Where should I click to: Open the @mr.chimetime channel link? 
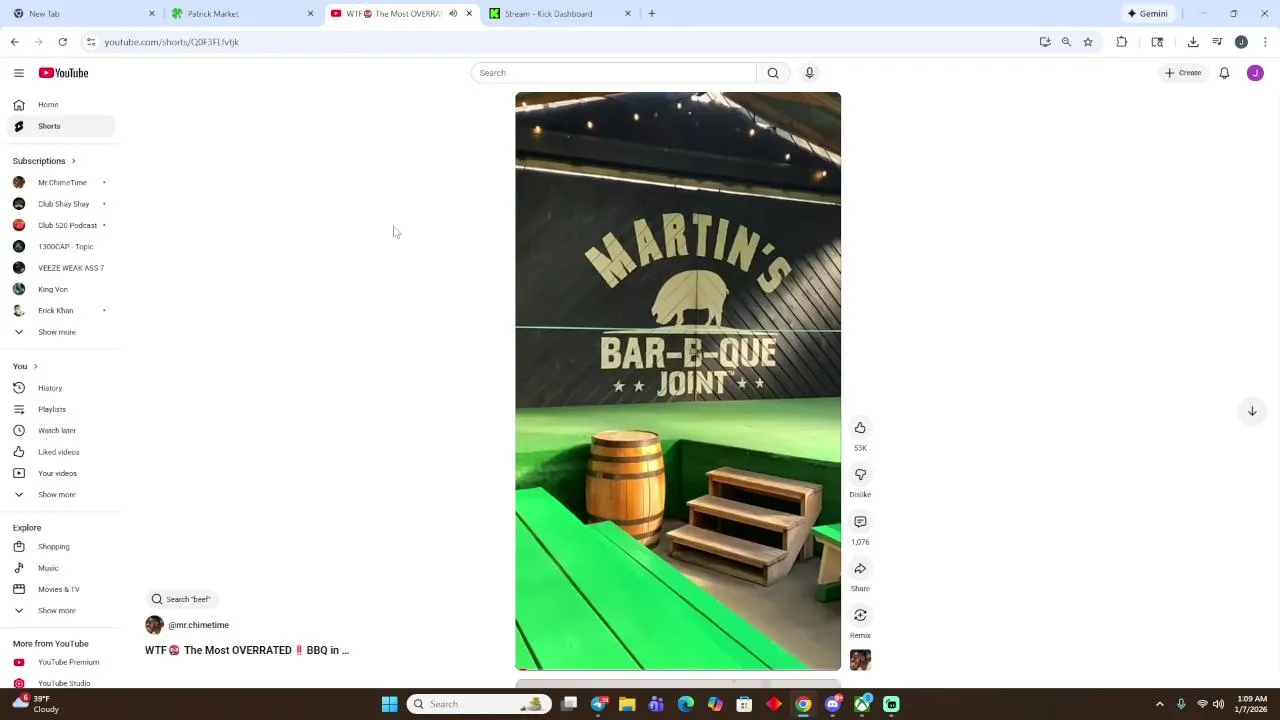(198, 625)
